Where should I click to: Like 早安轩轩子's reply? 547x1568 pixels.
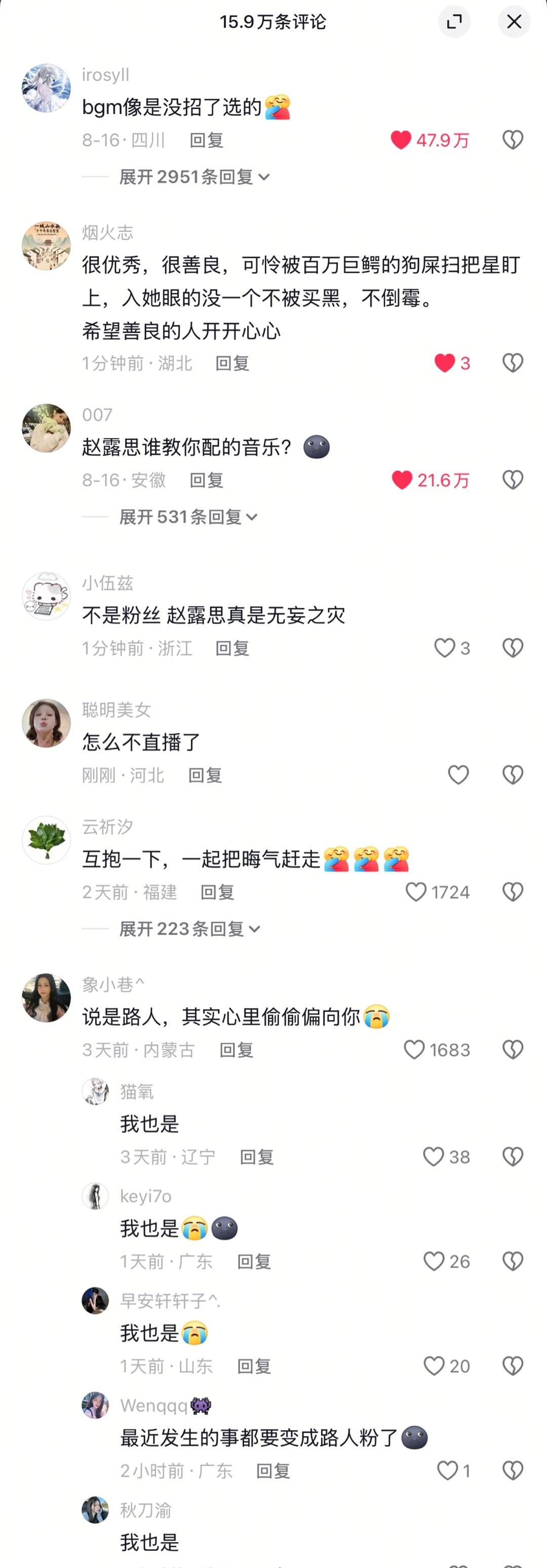coord(434,1367)
